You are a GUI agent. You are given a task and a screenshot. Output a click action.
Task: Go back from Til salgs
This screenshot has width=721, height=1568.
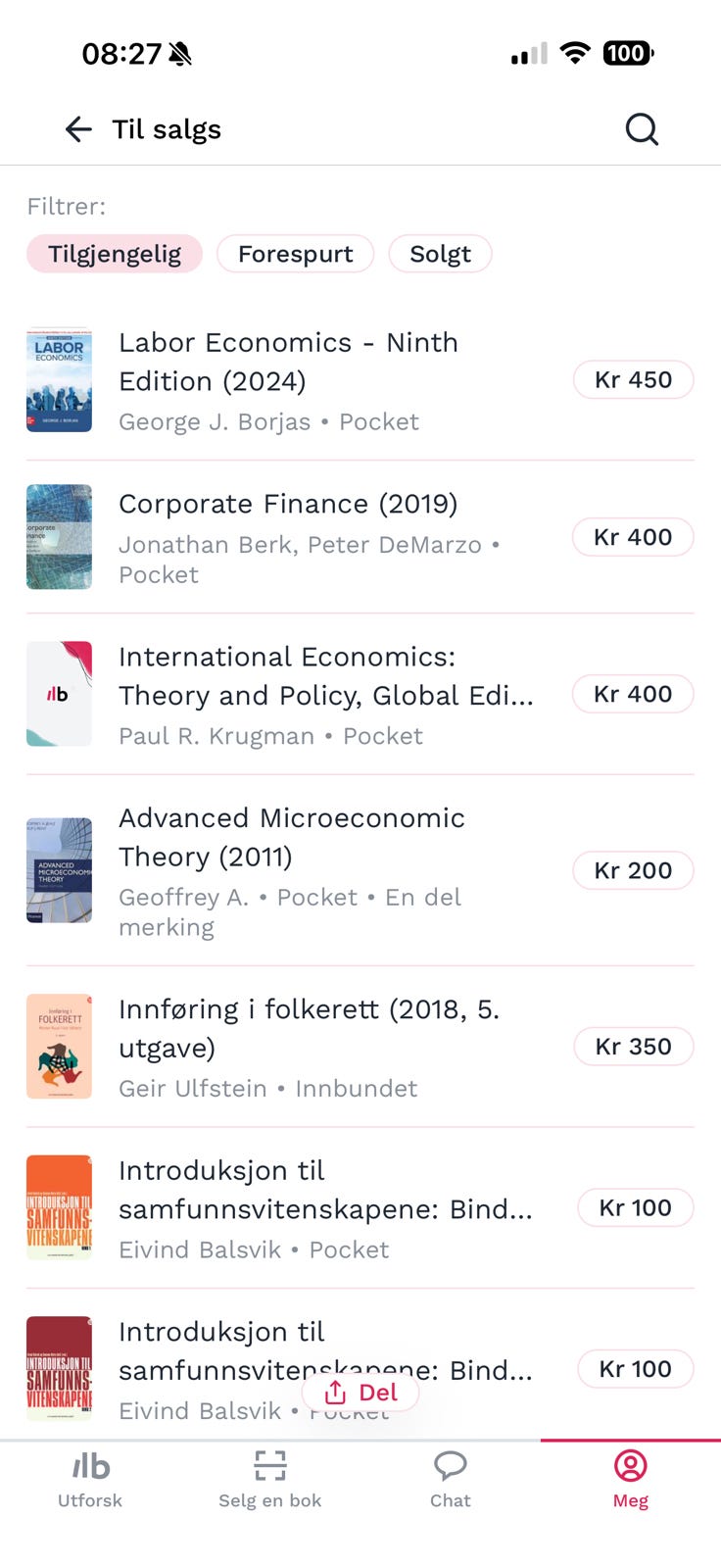click(78, 129)
